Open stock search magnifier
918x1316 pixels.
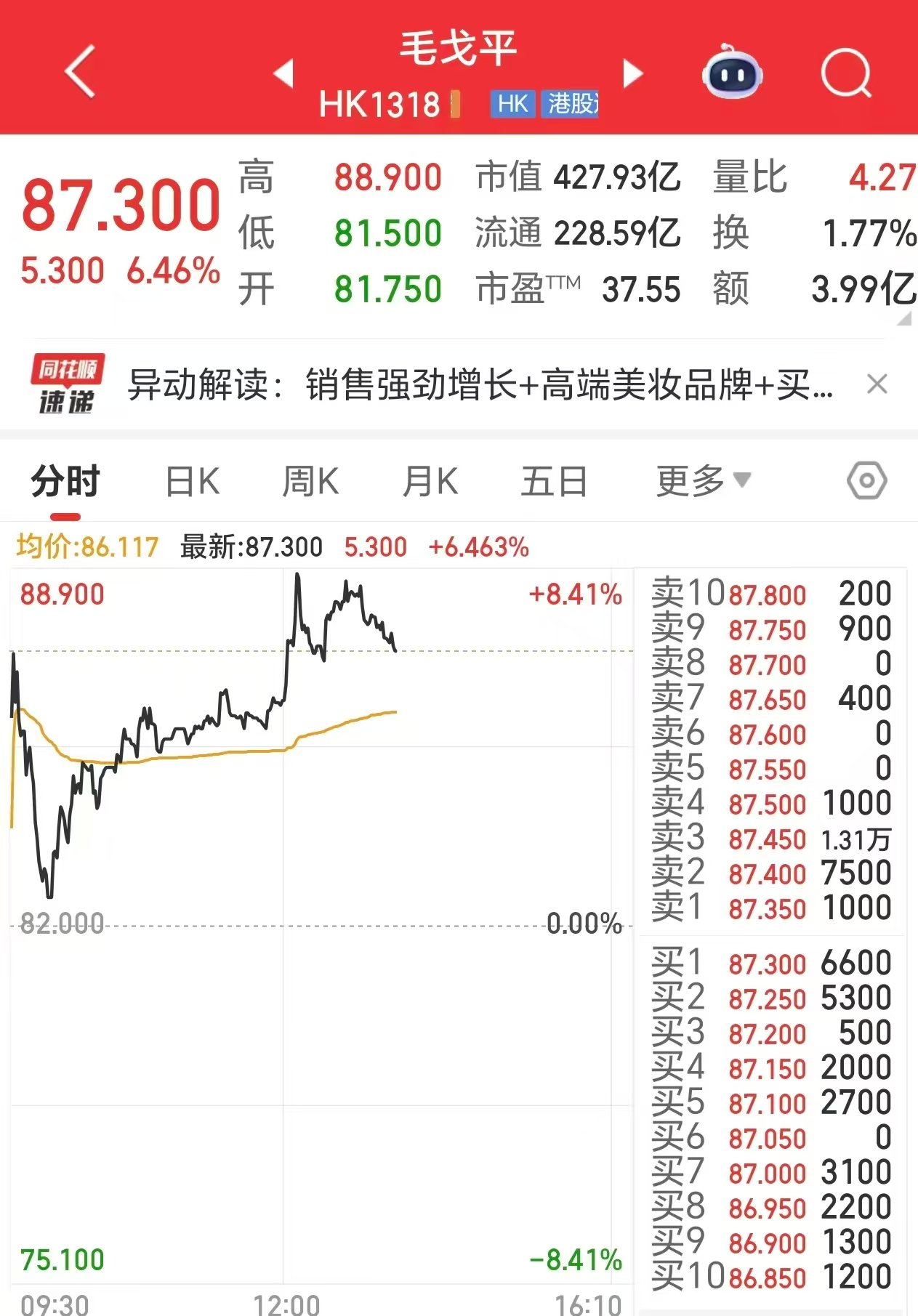click(x=845, y=72)
